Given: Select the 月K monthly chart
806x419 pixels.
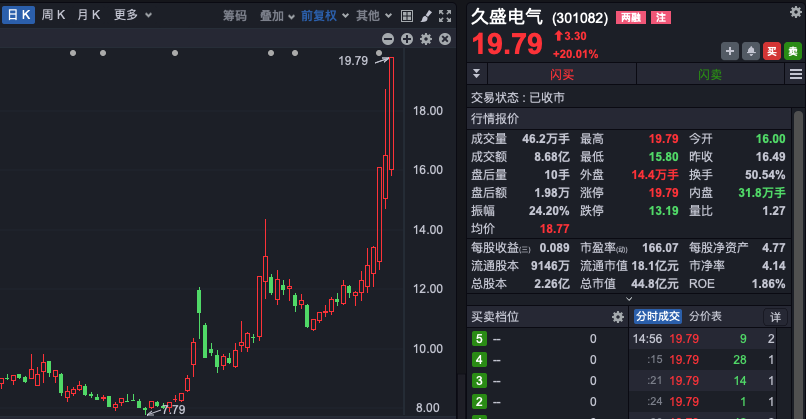Looking at the screenshot, I should 90,15.
